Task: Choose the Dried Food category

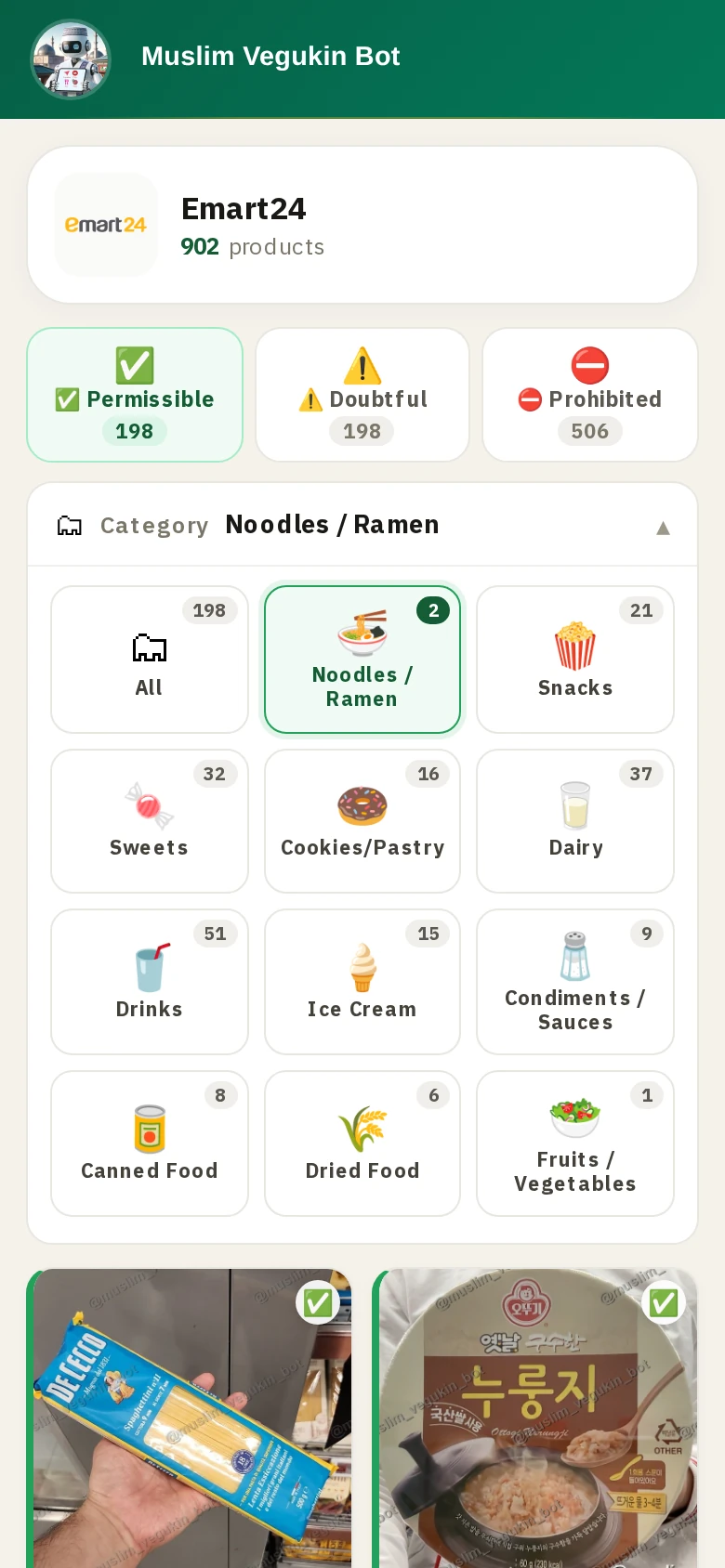Action: pos(362,1143)
